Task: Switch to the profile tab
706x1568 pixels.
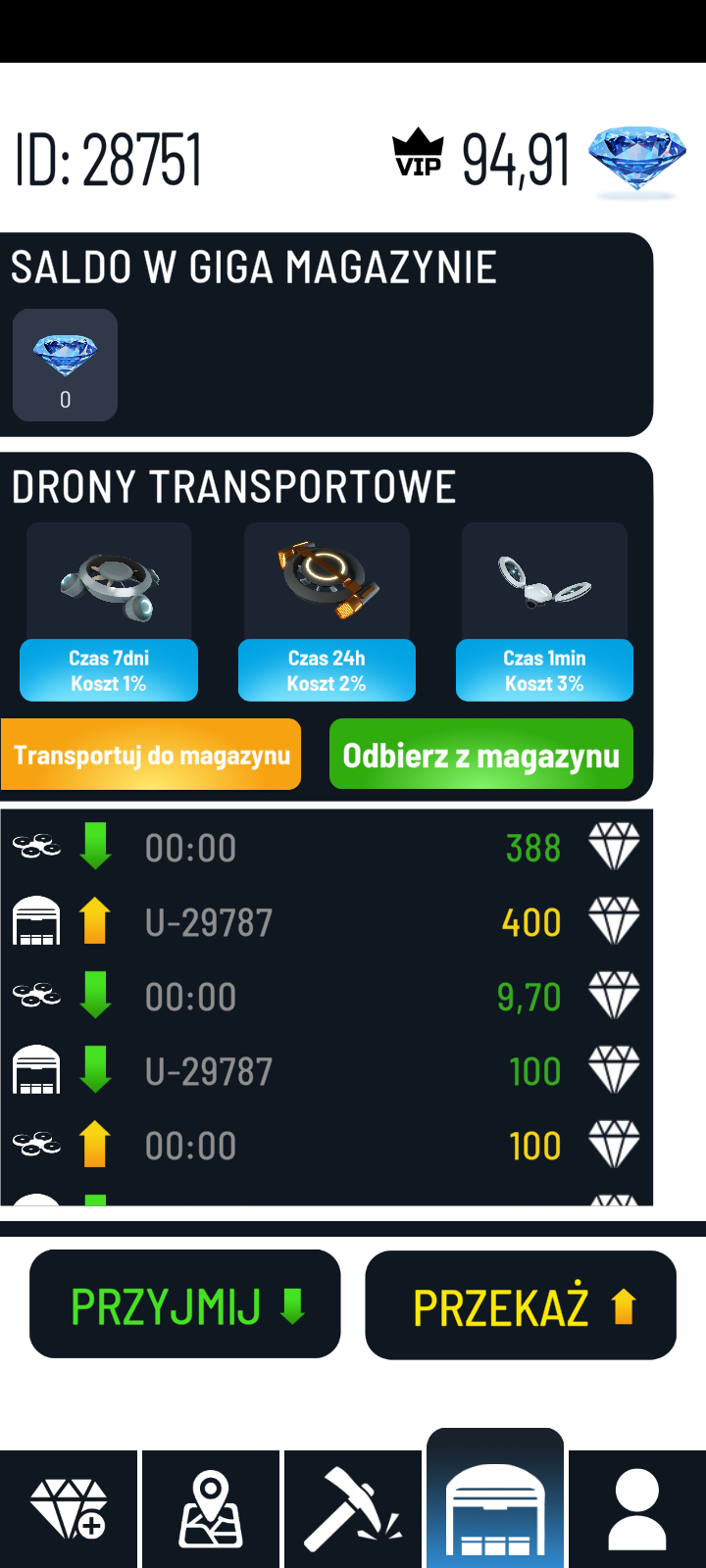Action: coord(637,1509)
